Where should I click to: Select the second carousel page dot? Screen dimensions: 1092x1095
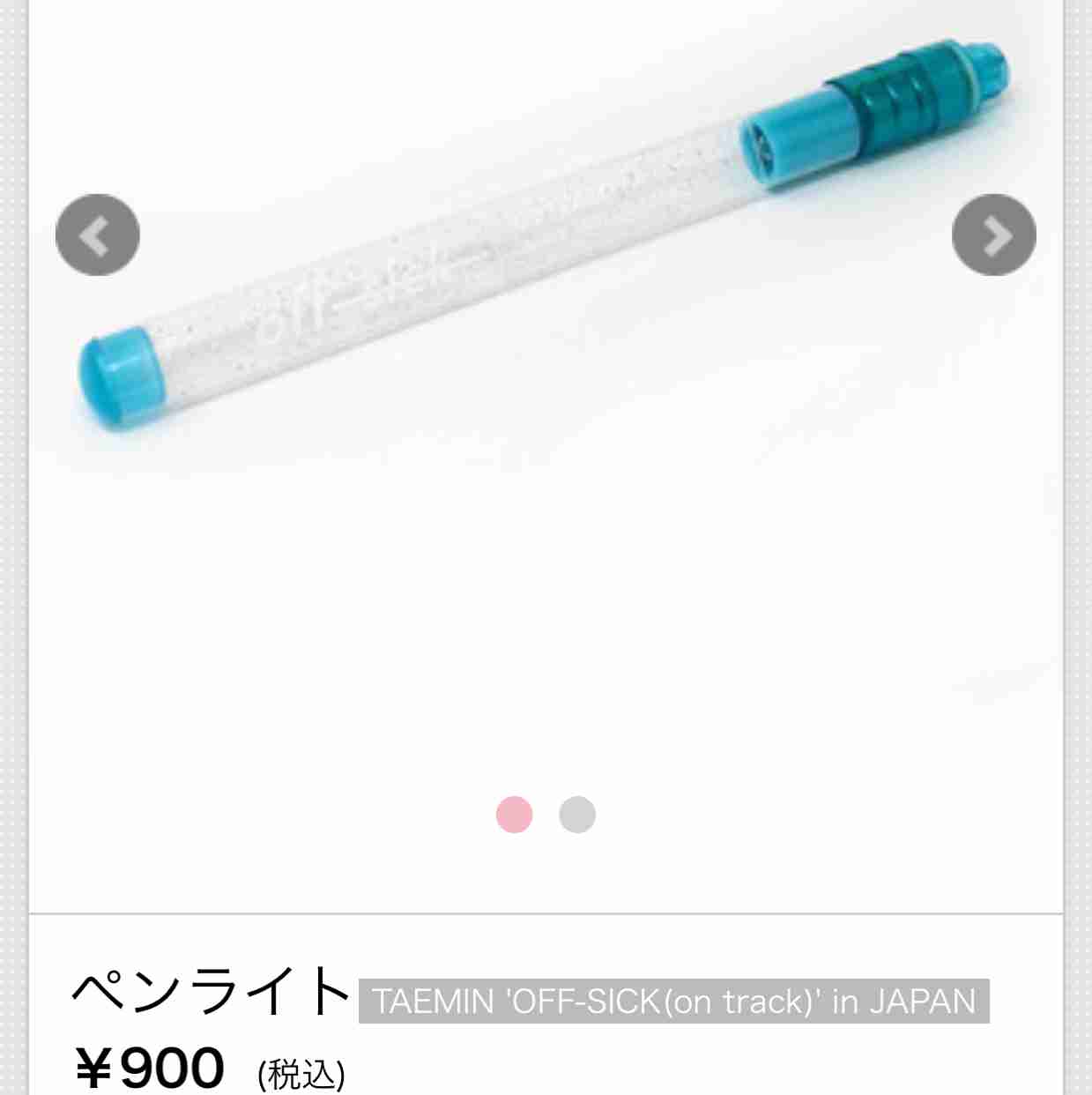[577, 815]
